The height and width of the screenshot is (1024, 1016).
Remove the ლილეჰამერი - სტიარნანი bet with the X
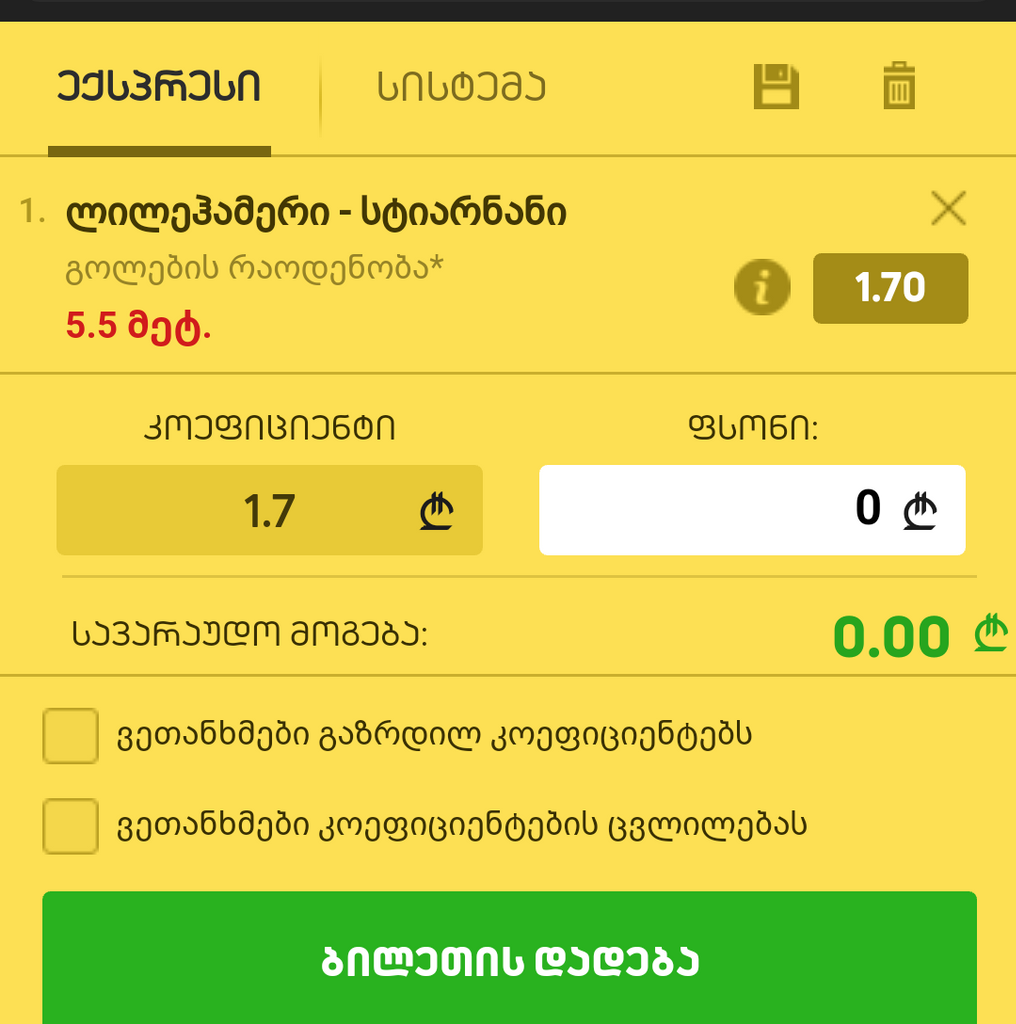click(948, 210)
